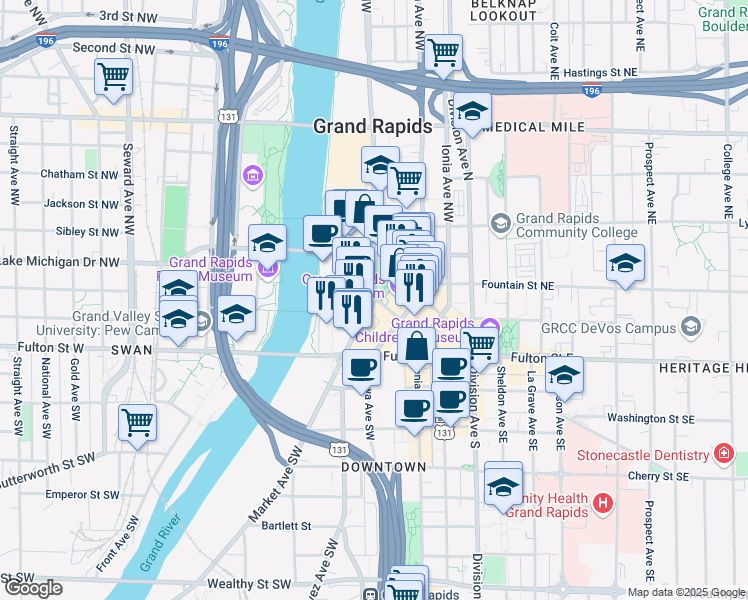Open the shopping cart marker by Butterworth St SW
Image resolution: width=748 pixels, height=600 pixels.
[137, 421]
